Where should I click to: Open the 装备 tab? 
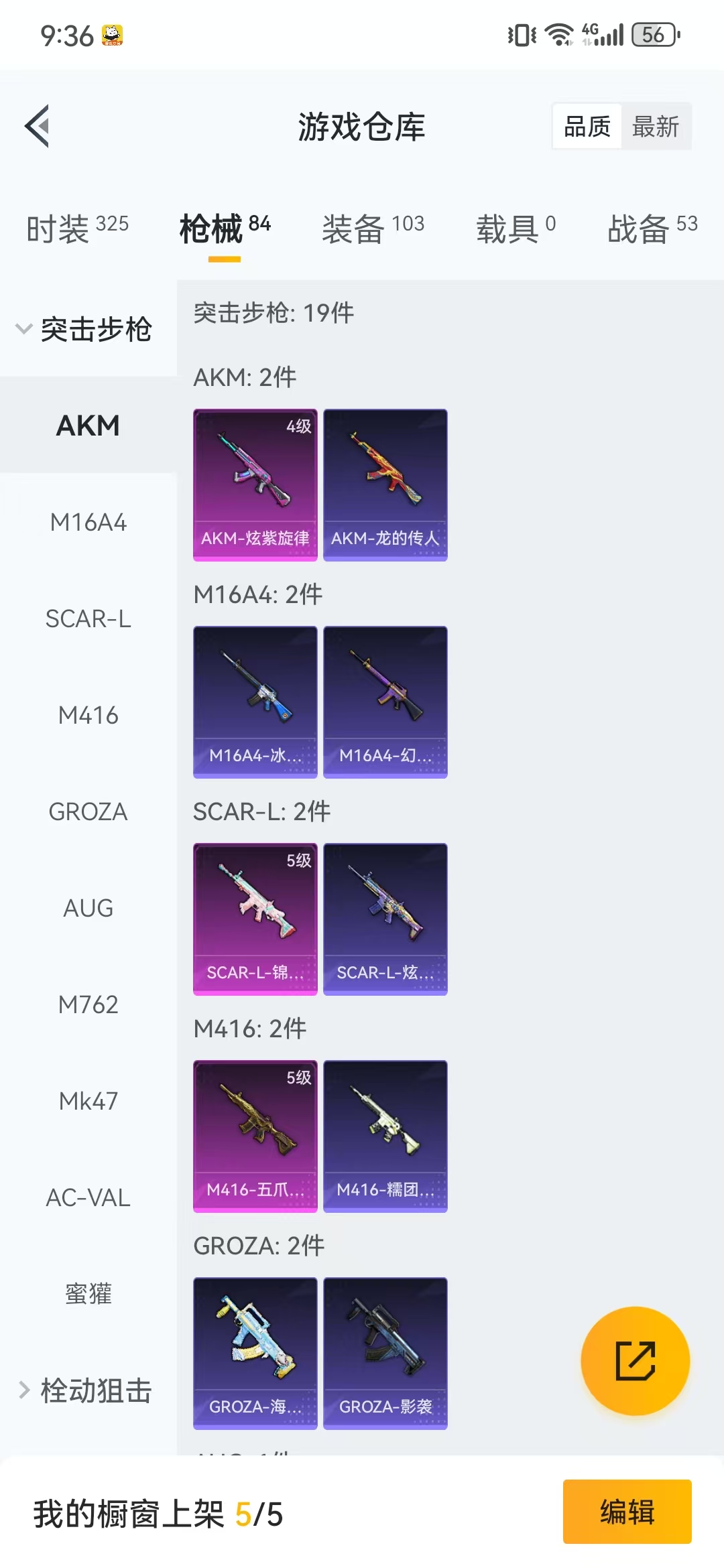[373, 229]
